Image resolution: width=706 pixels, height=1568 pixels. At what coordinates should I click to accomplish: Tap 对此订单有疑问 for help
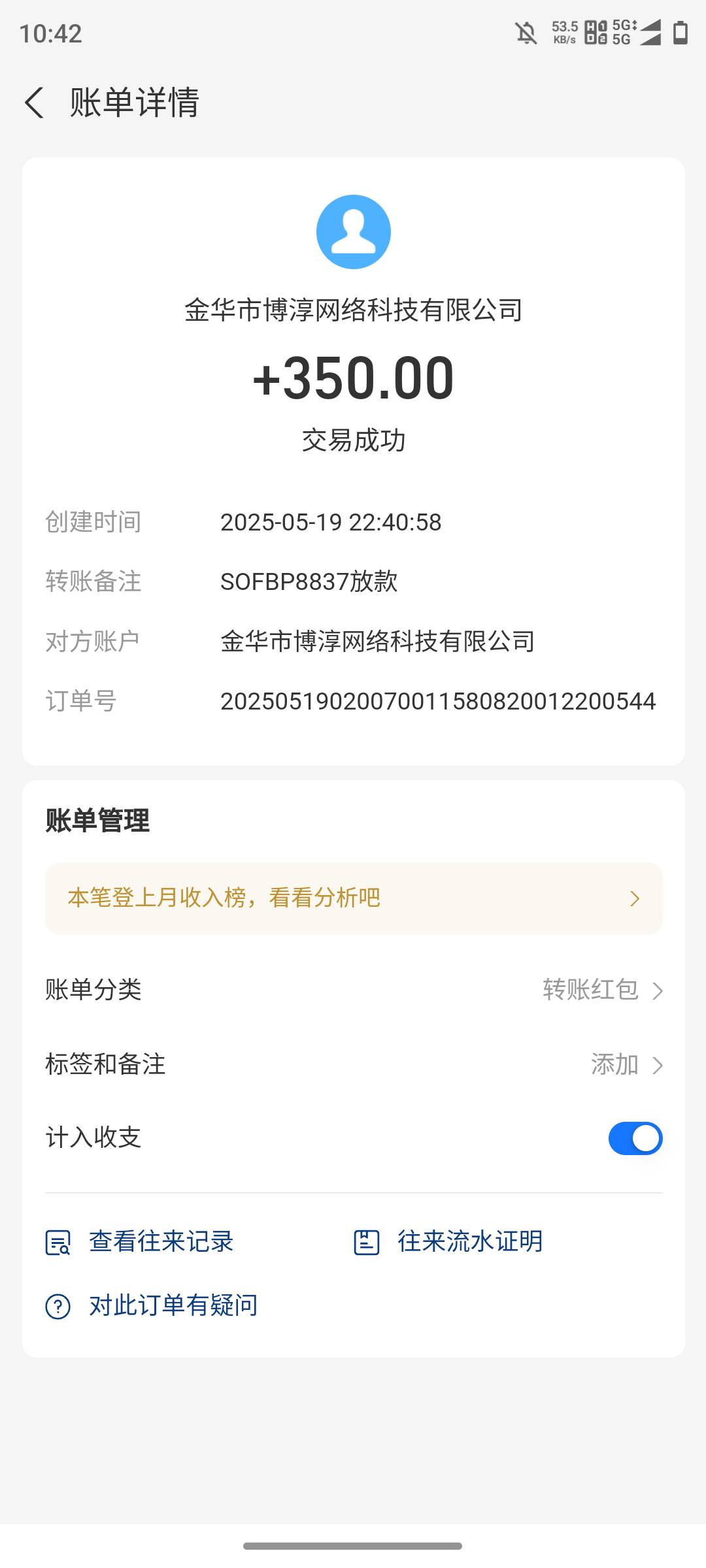click(152, 1305)
